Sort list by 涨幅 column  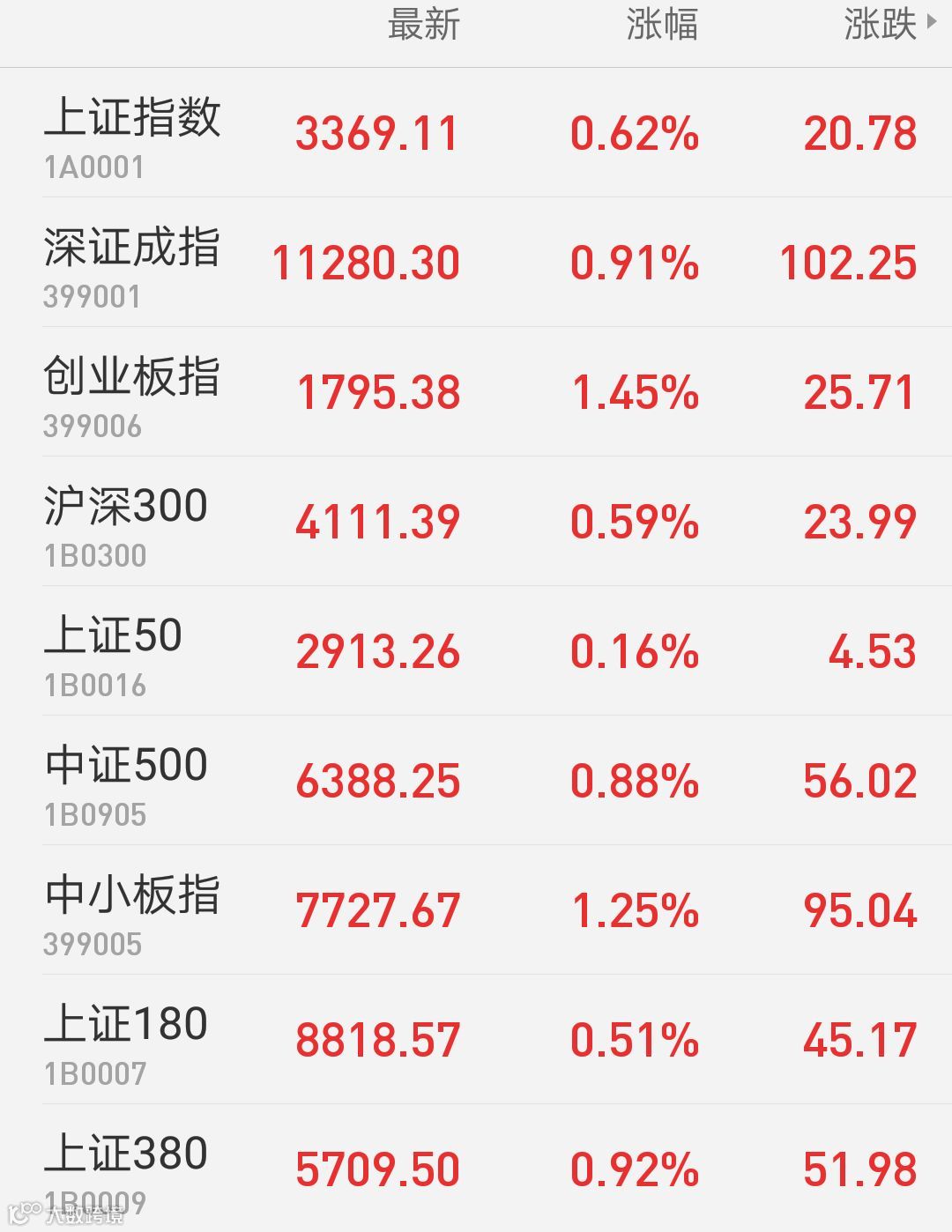point(662,25)
